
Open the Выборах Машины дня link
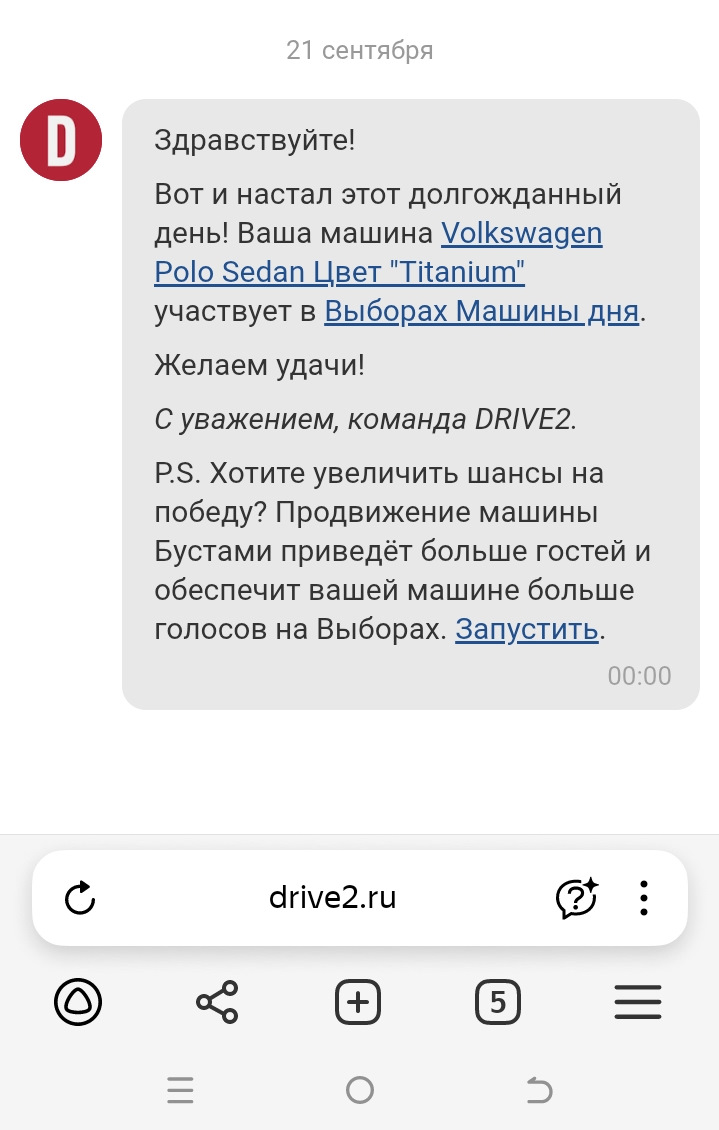point(481,312)
